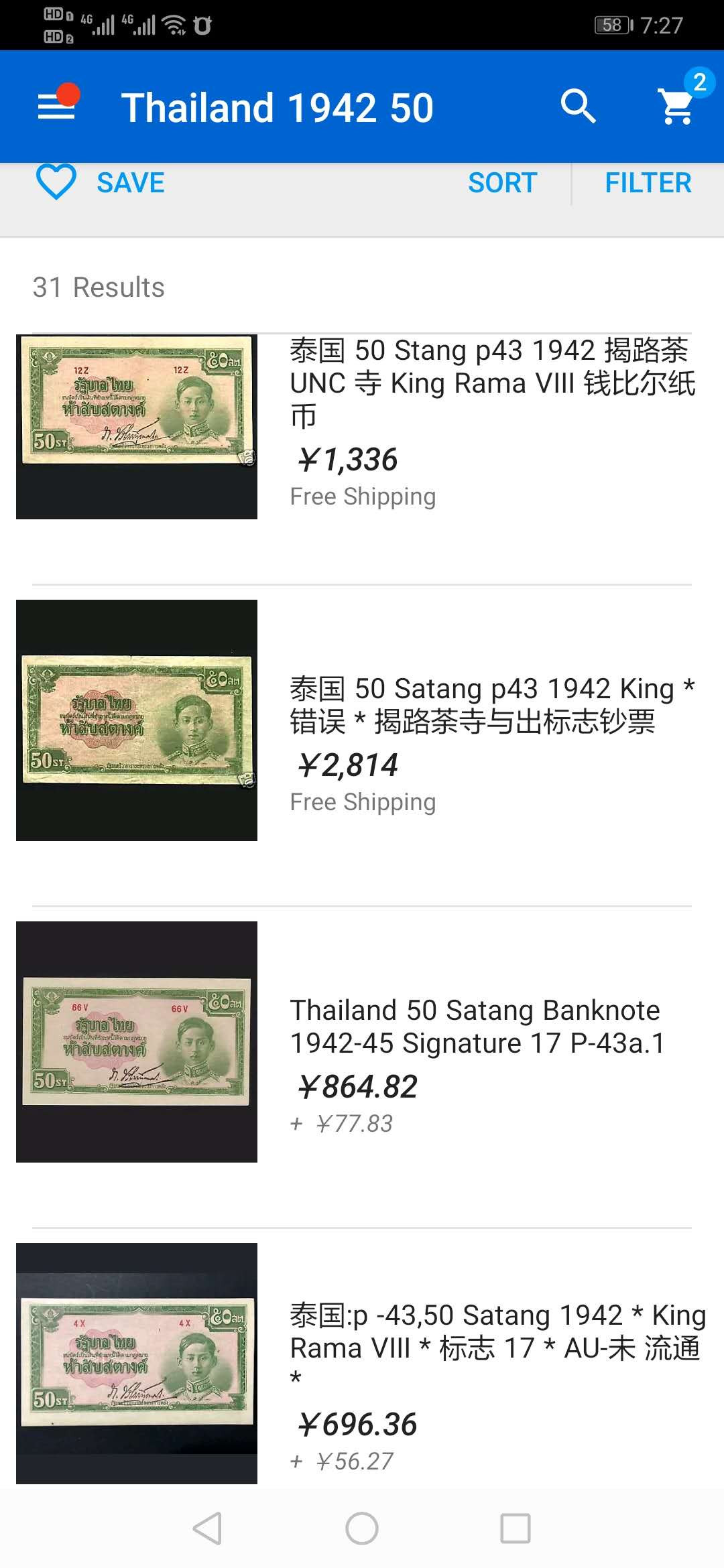Open the Thailand 50 Satang Signature 17 P-43a.1 listing
Viewport: 724px width, 1568px height.
click(475, 1027)
